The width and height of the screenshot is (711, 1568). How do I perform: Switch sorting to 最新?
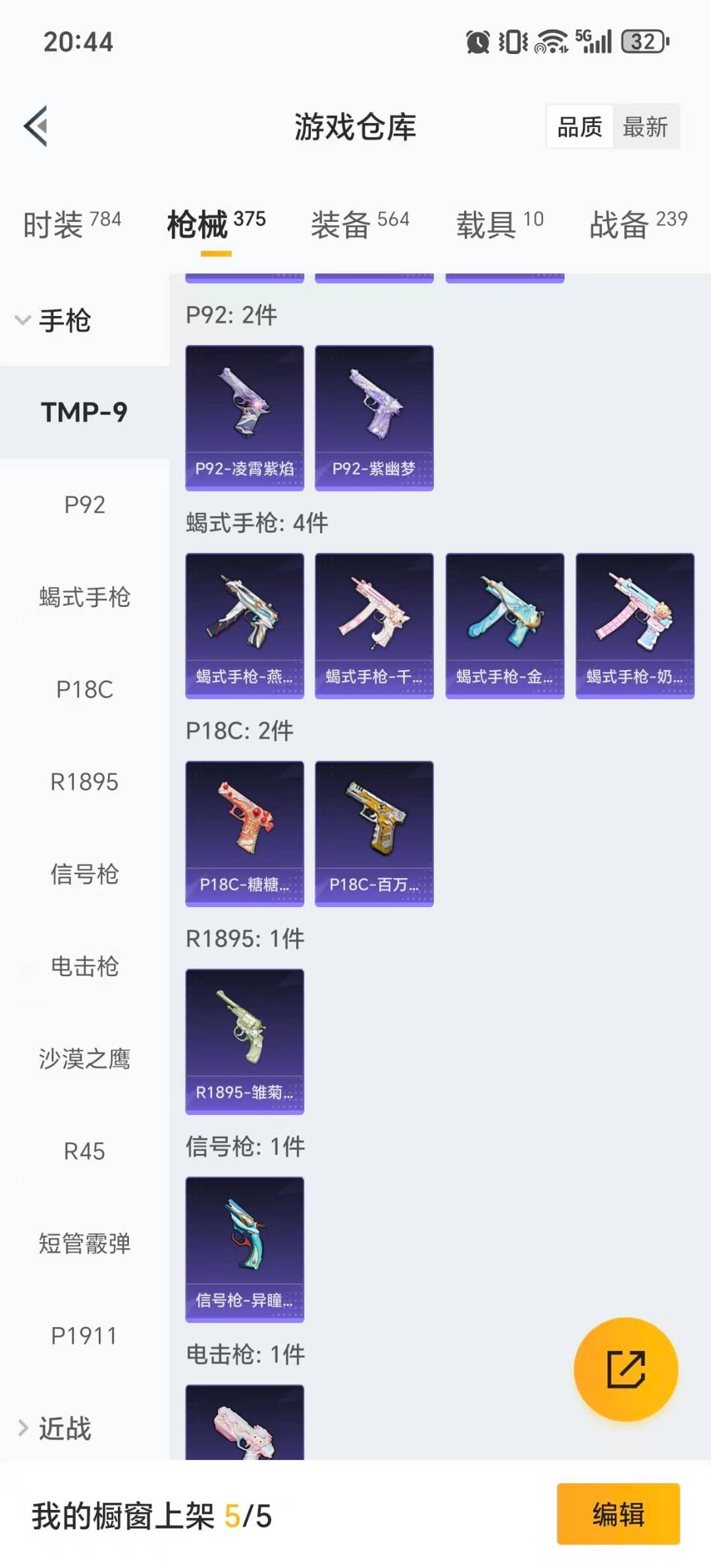646,127
